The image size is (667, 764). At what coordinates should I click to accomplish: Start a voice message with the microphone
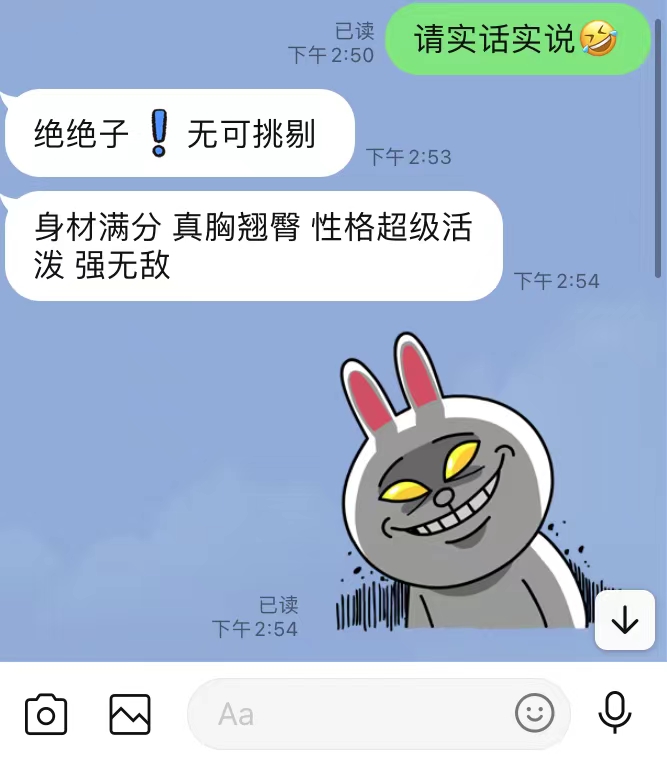[x=615, y=712]
